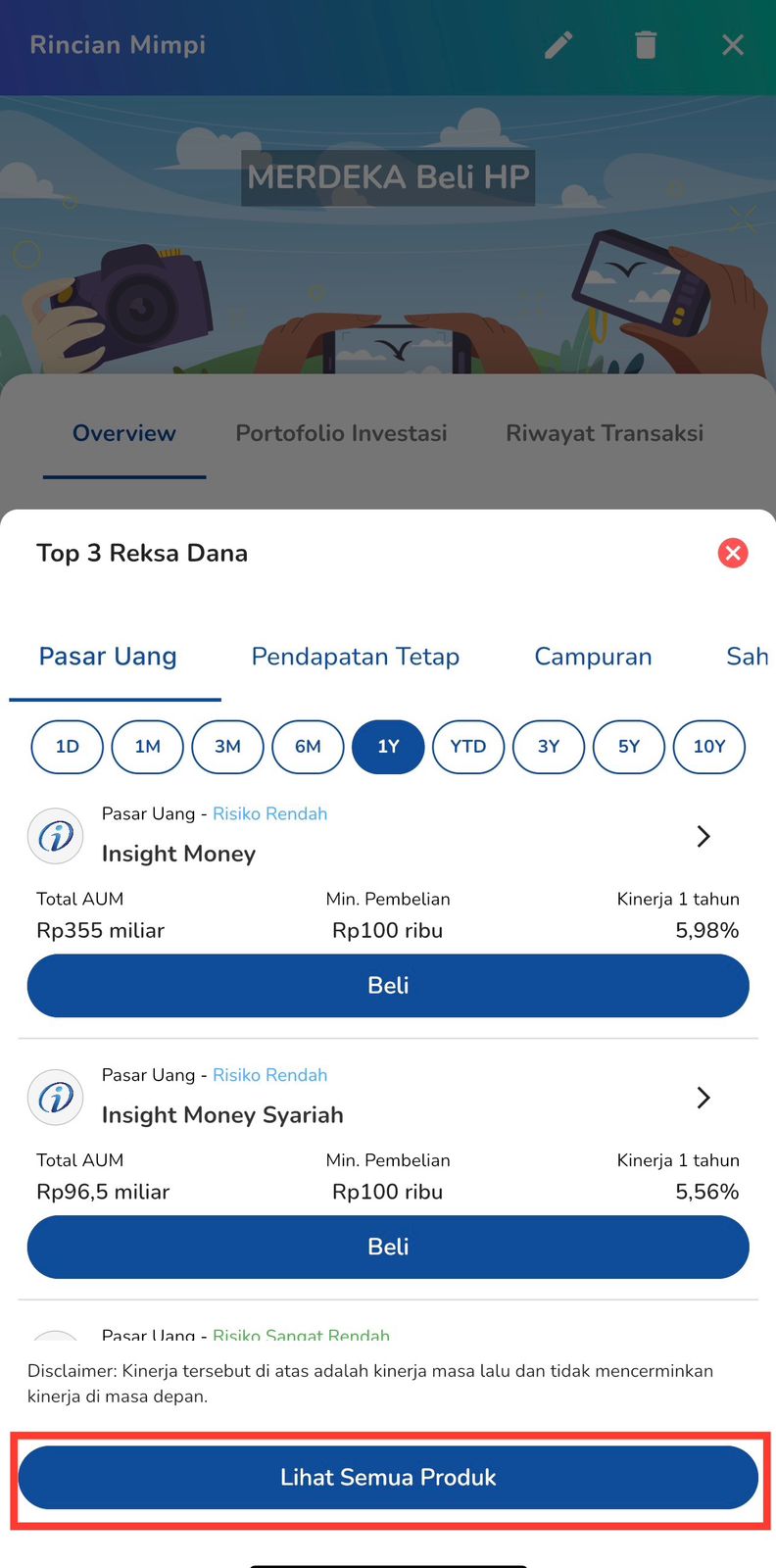
Task: Close the Top 3 Reksa Dana sheet
Action: tap(733, 553)
